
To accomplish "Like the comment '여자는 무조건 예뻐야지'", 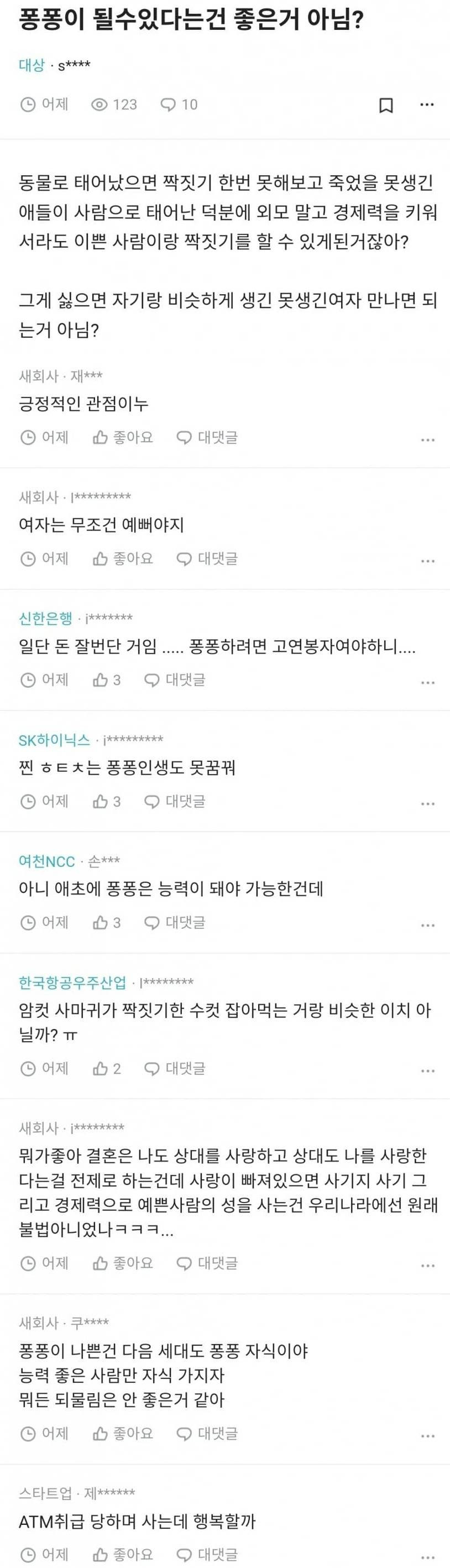I will (122, 558).
